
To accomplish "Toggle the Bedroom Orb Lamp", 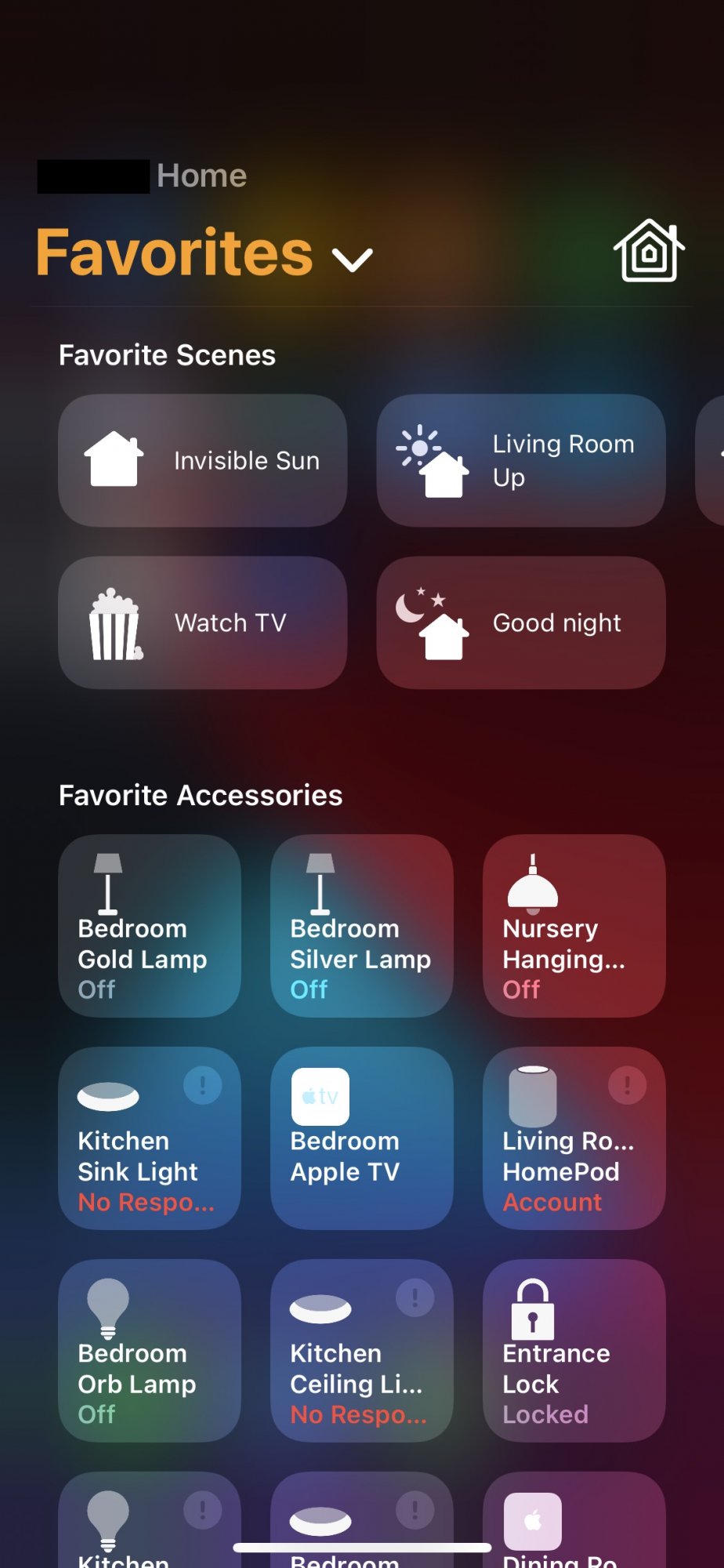I will (149, 1350).
